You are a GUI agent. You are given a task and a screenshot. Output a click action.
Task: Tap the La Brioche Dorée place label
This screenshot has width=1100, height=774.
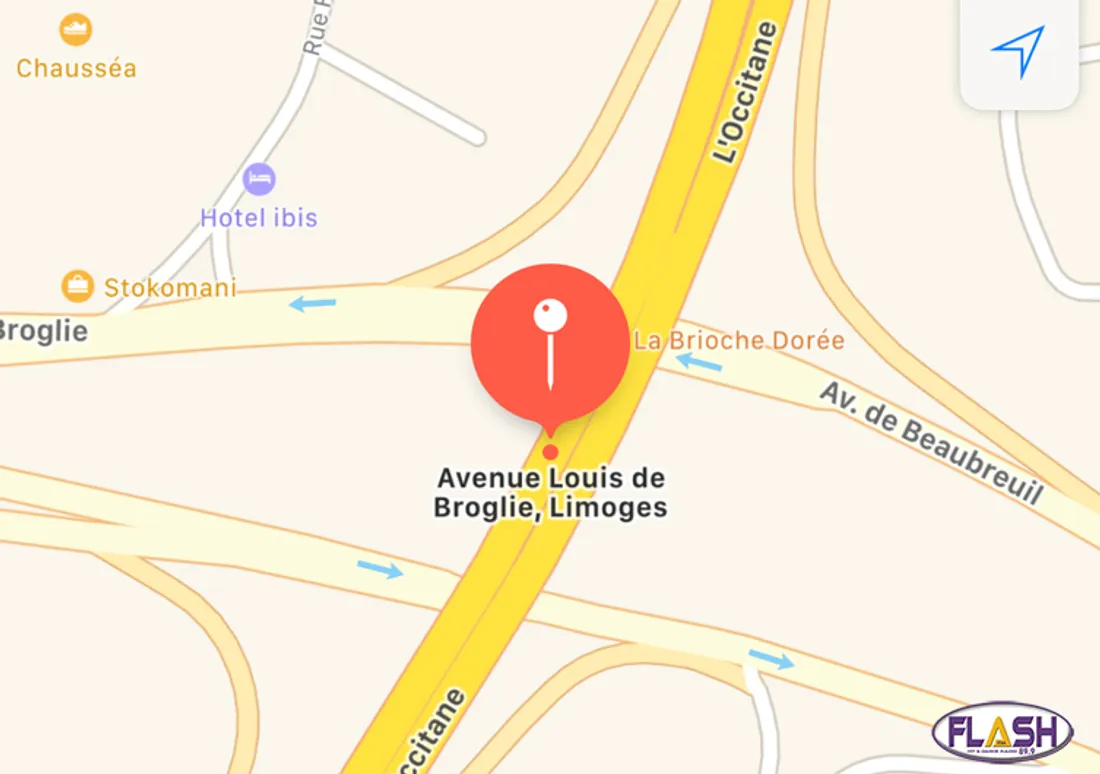(x=739, y=341)
